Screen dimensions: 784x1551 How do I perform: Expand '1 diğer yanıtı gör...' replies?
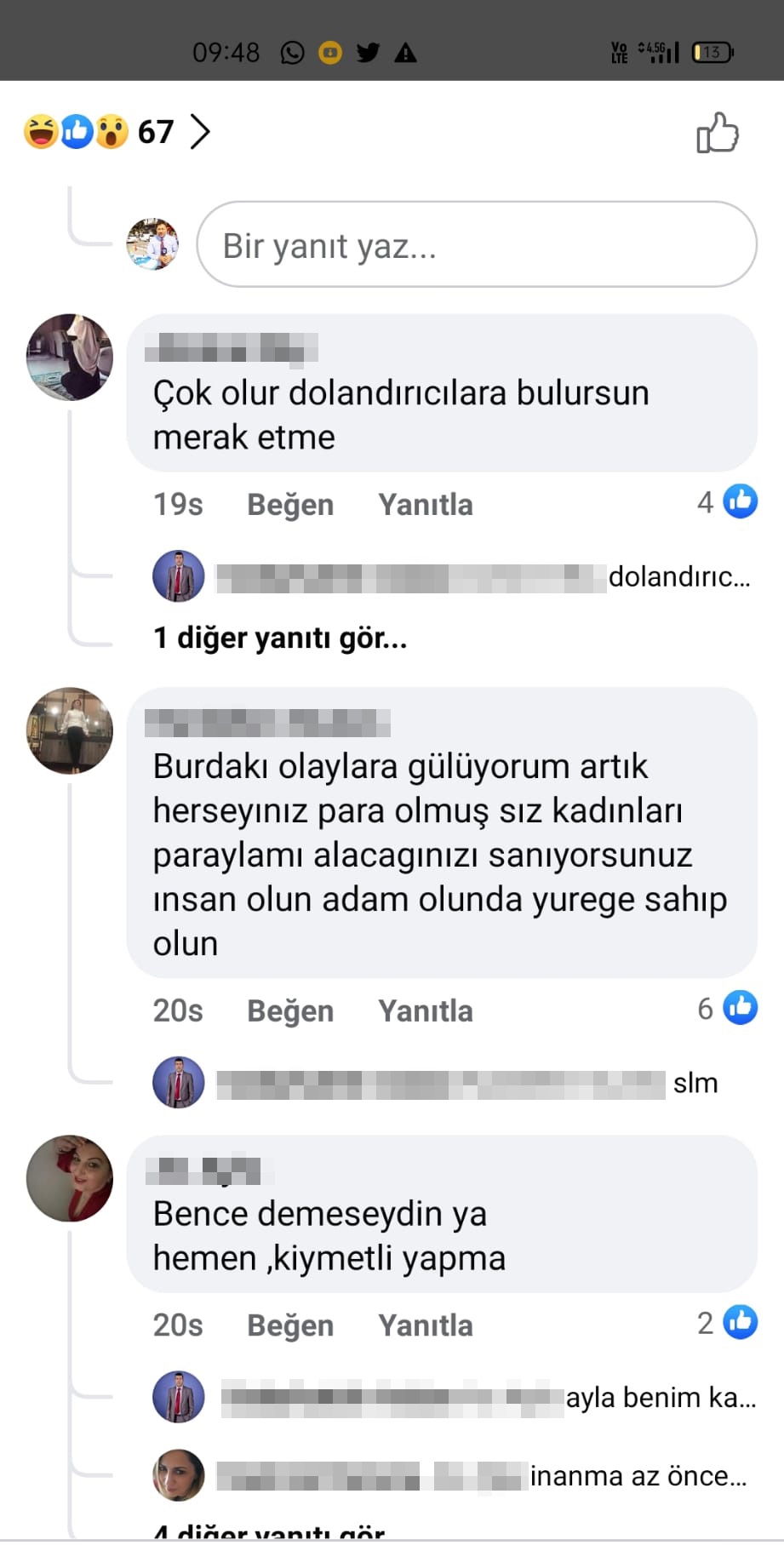279,638
